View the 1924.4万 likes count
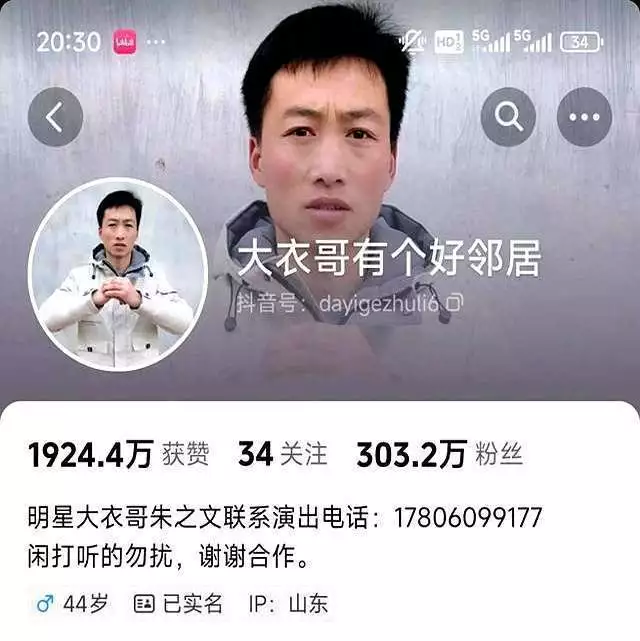 coord(118,455)
